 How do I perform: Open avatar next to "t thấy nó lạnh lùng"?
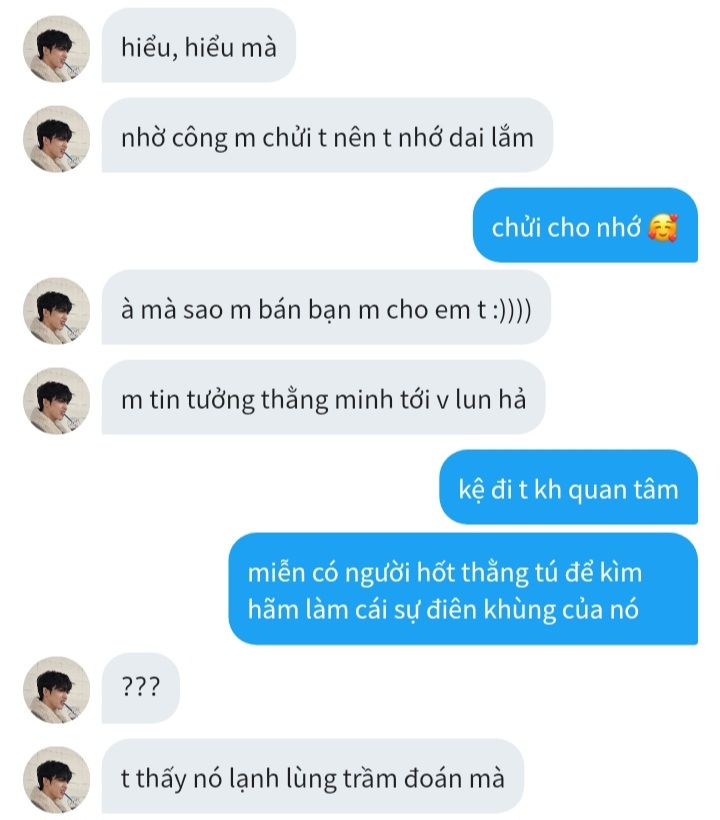tap(57, 779)
